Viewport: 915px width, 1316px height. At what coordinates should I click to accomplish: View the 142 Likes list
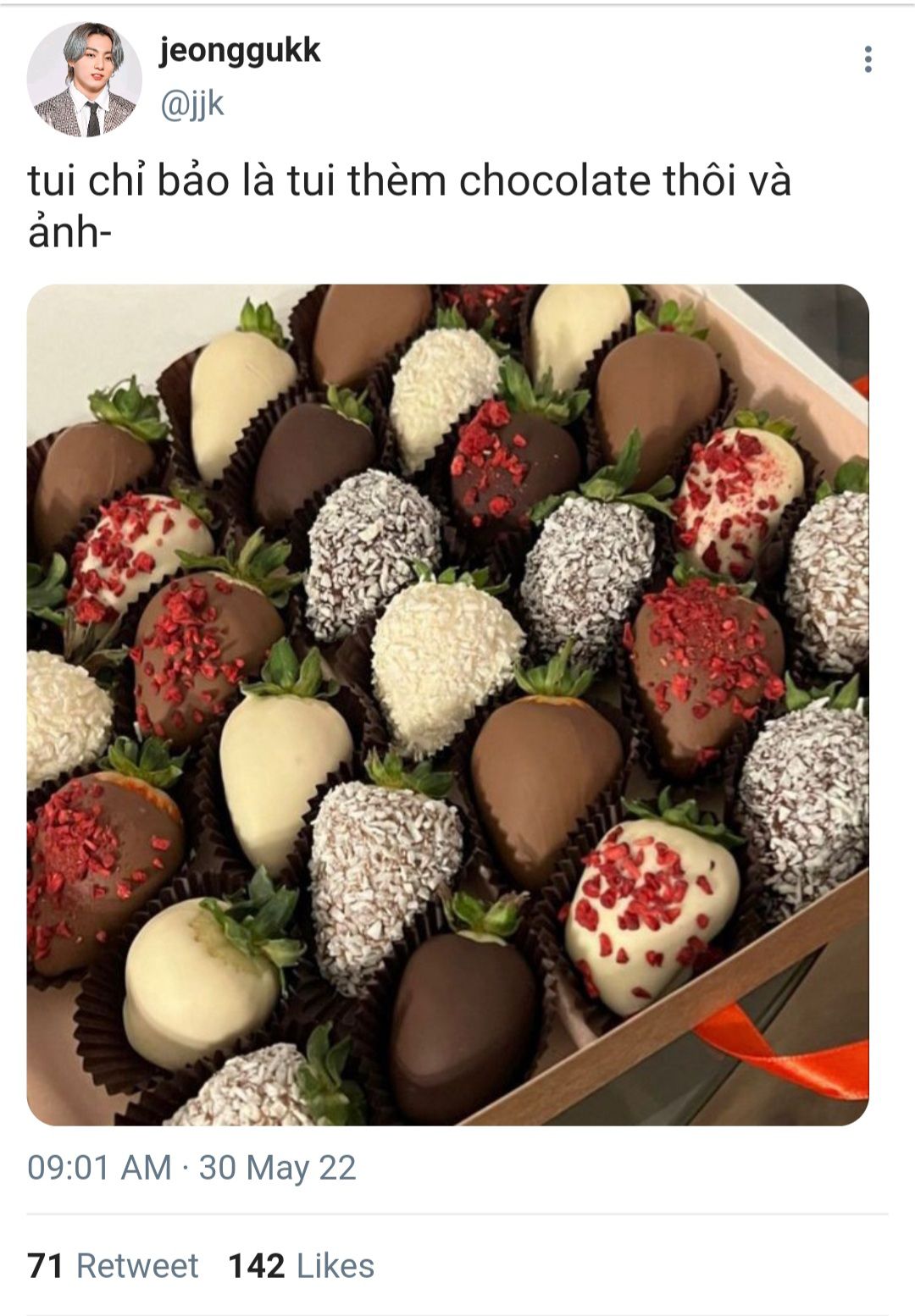click(301, 1266)
